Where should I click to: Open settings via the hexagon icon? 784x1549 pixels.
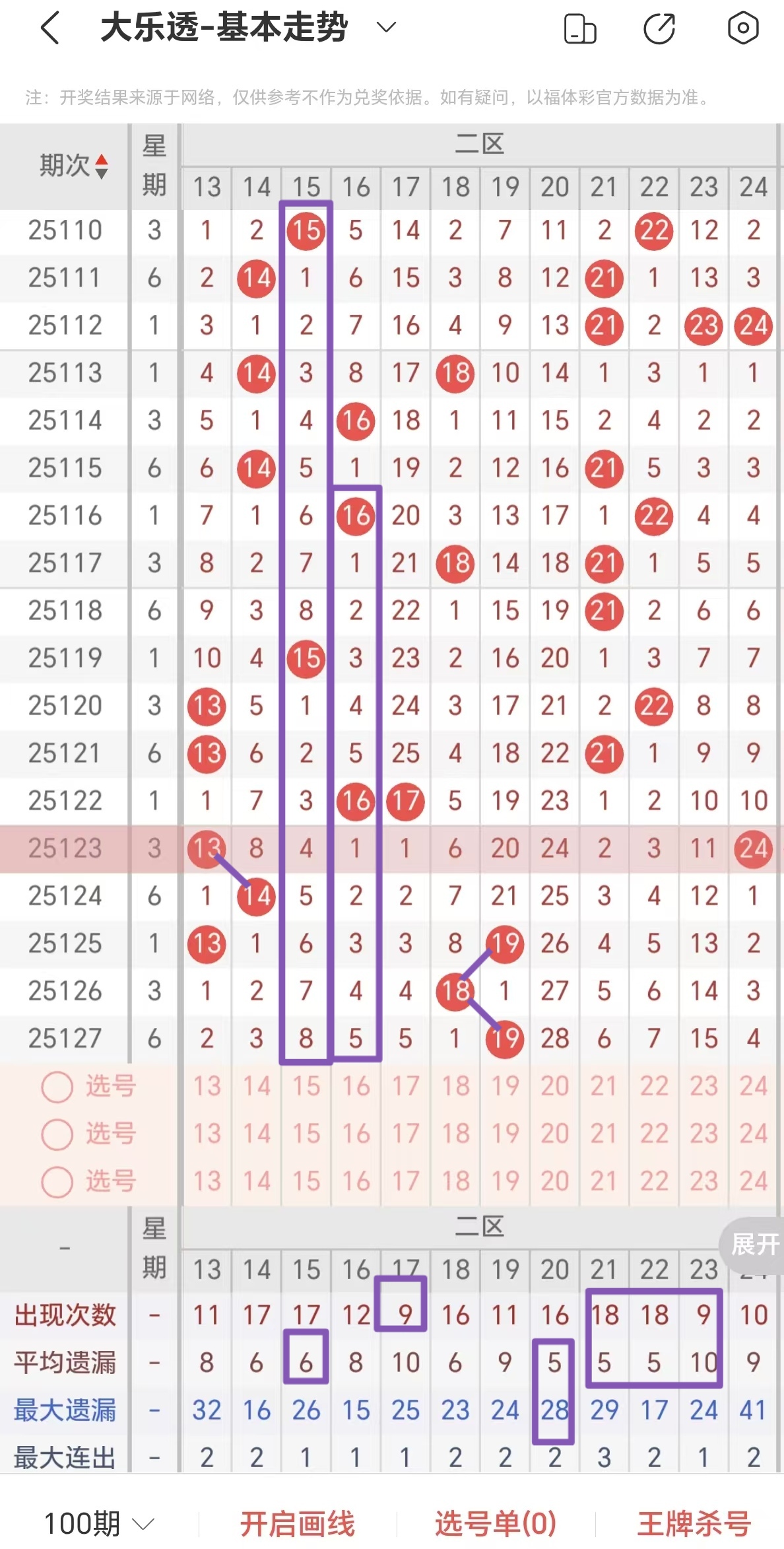pyautogui.click(x=744, y=28)
